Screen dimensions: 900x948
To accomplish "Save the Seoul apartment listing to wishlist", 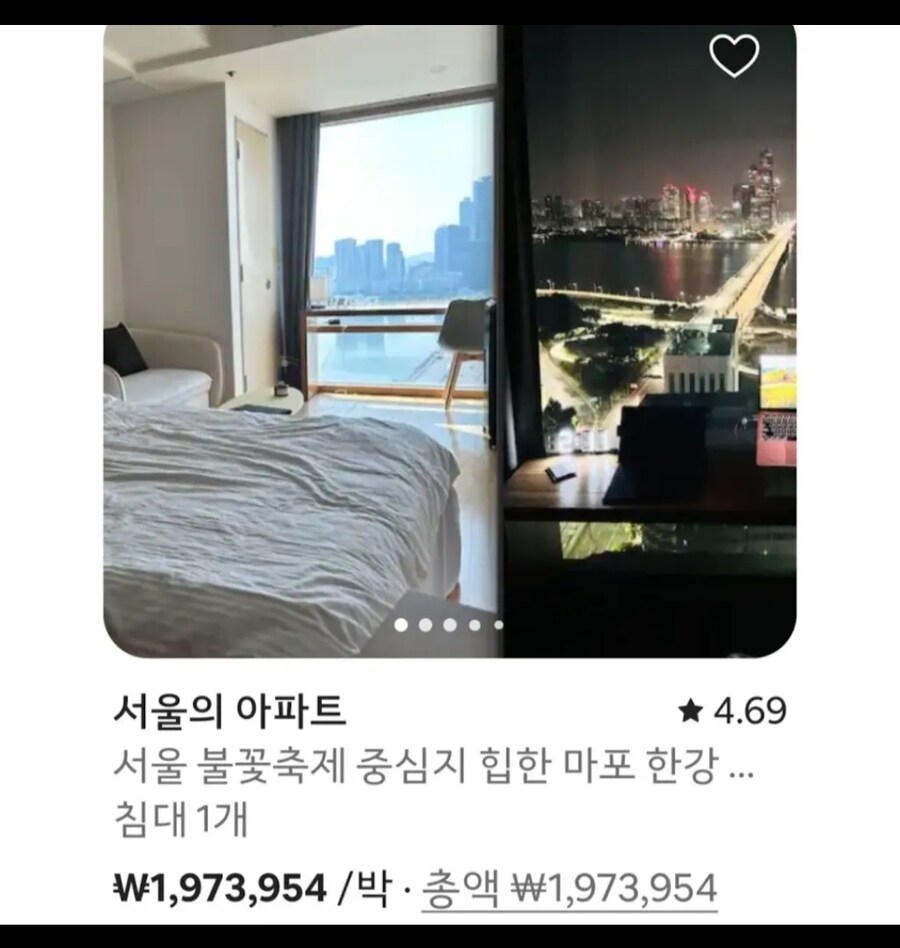I will pyautogui.click(x=734, y=56).
